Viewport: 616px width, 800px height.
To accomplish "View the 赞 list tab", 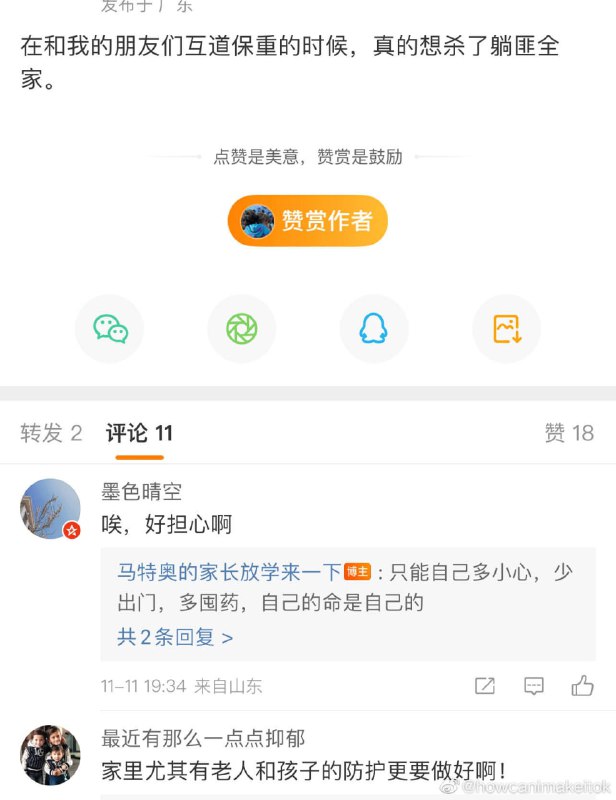I will (x=568, y=433).
